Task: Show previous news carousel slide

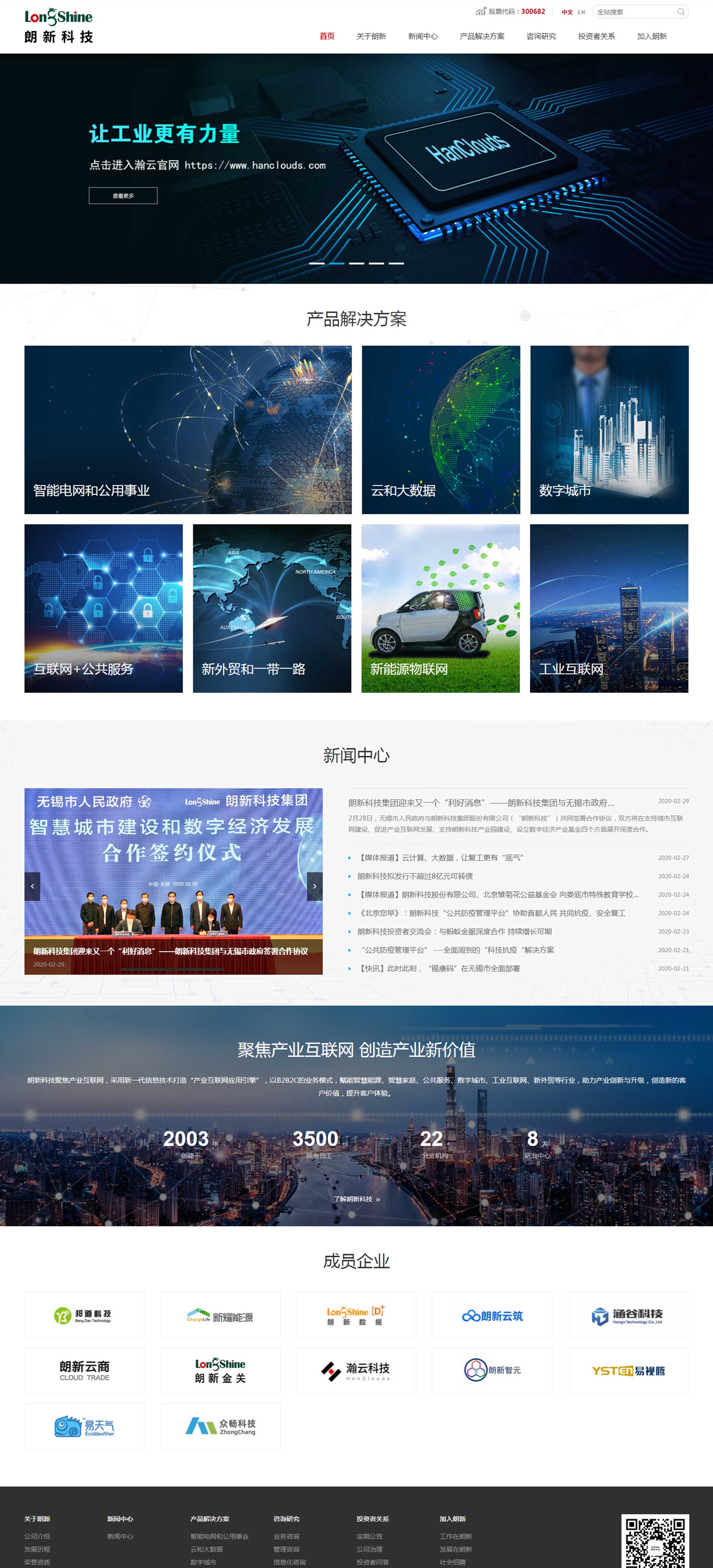Action: coord(32,886)
